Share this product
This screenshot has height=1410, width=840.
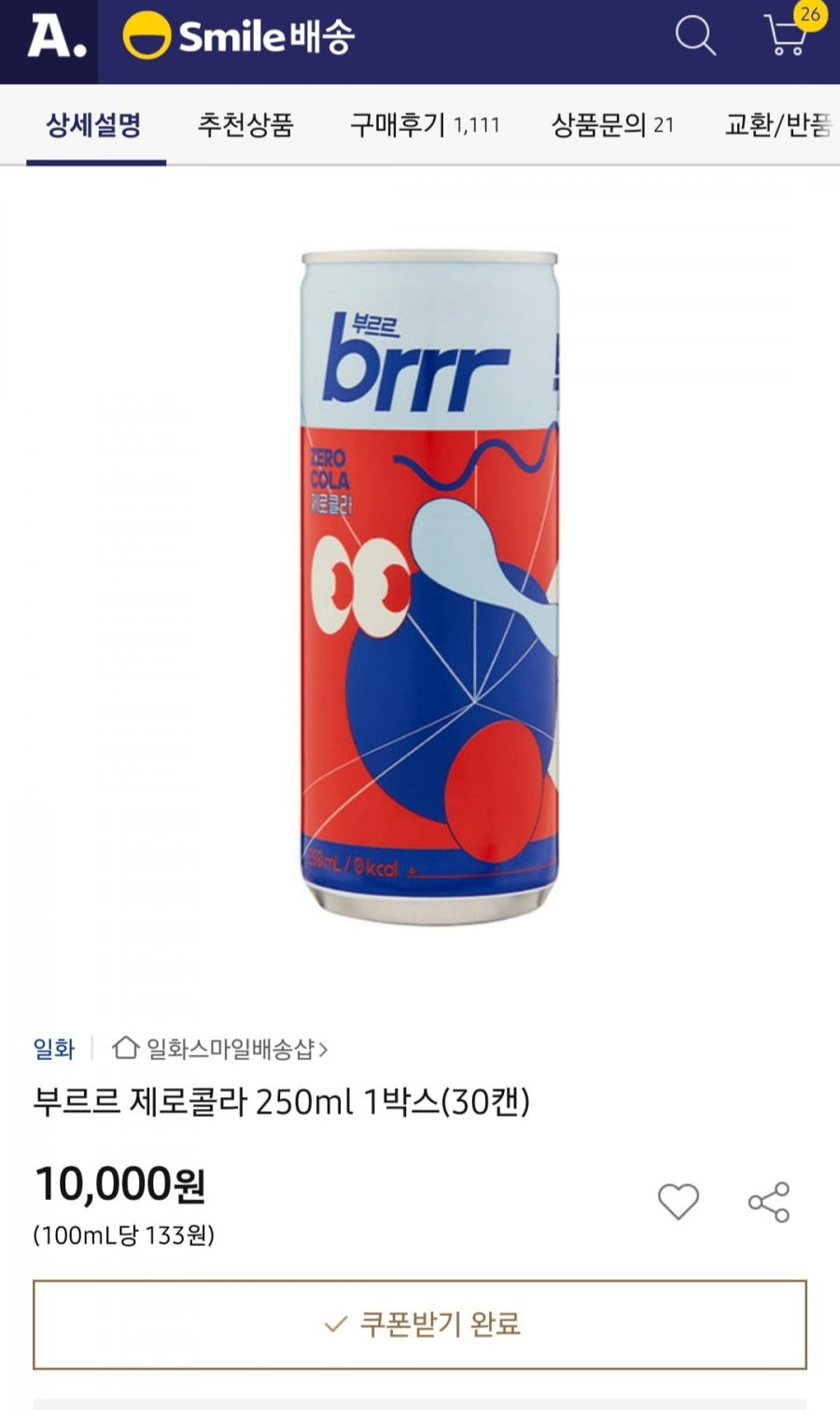click(769, 1202)
